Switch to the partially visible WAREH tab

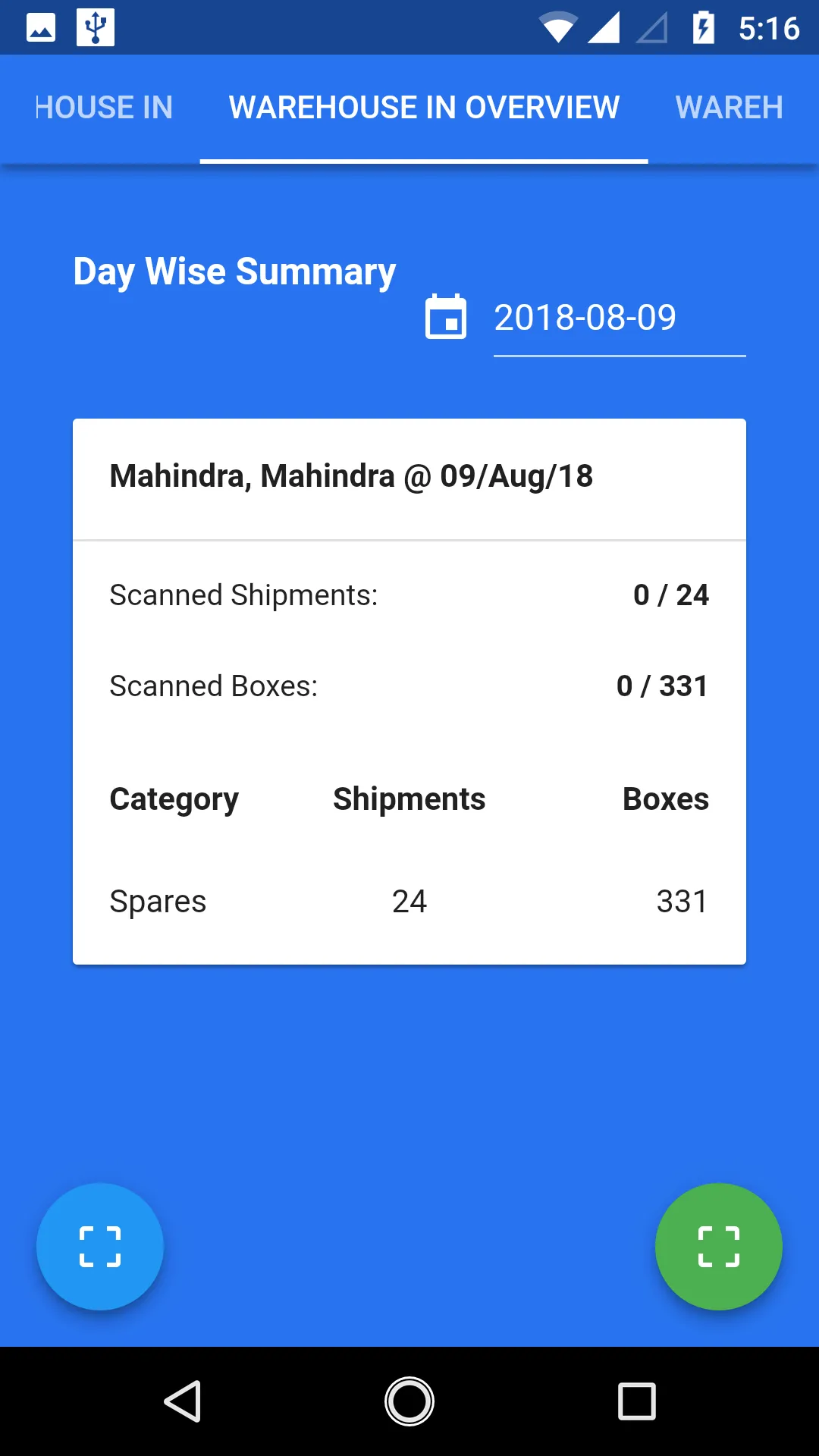pos(729,108)
